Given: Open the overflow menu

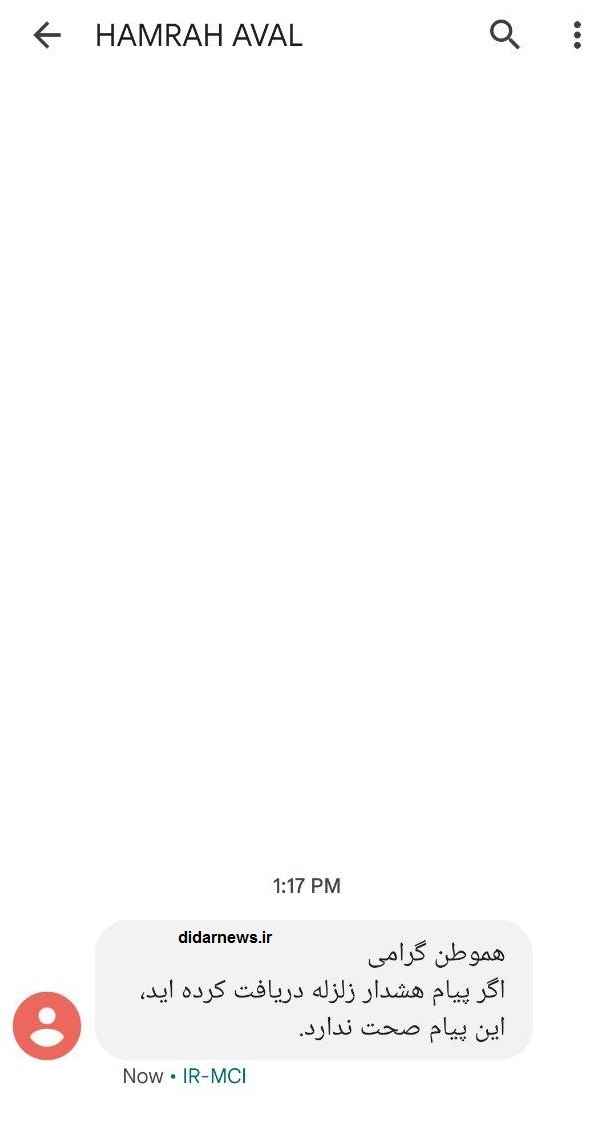Looking at the screenshot, I should [577, 36].
